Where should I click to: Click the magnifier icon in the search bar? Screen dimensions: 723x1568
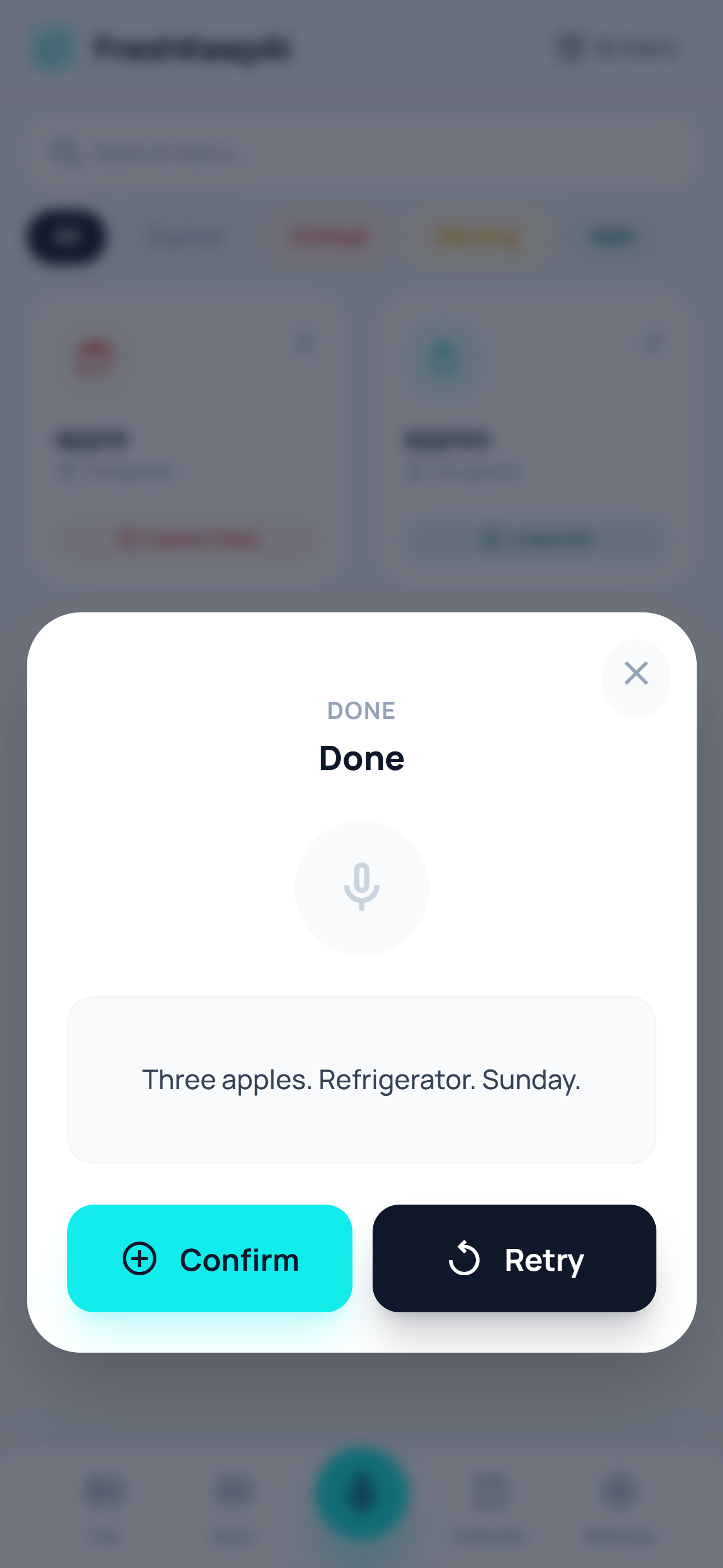click(65, 151)
